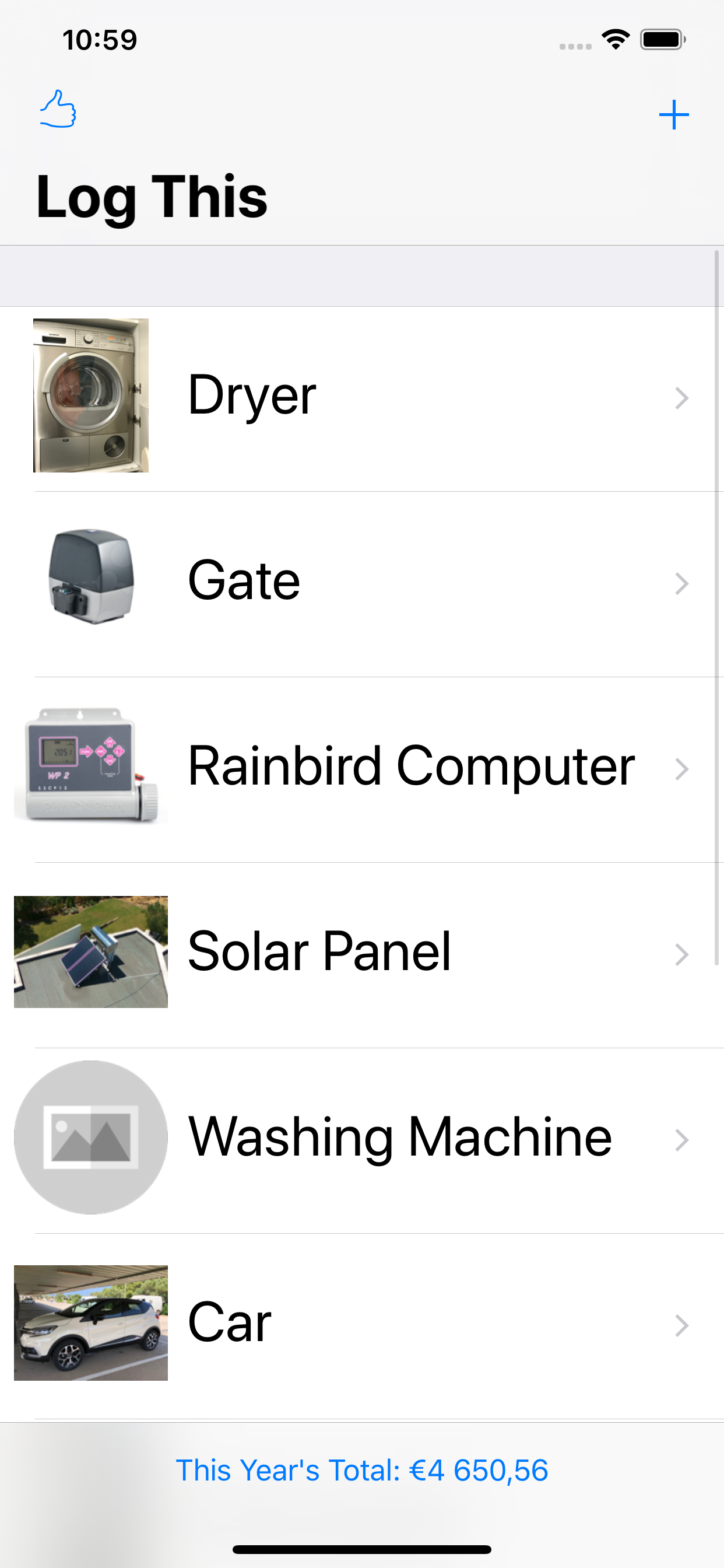Open the Car entry
The height and width of the screenshot is (1568, 724).
(x=362, y=1326)
